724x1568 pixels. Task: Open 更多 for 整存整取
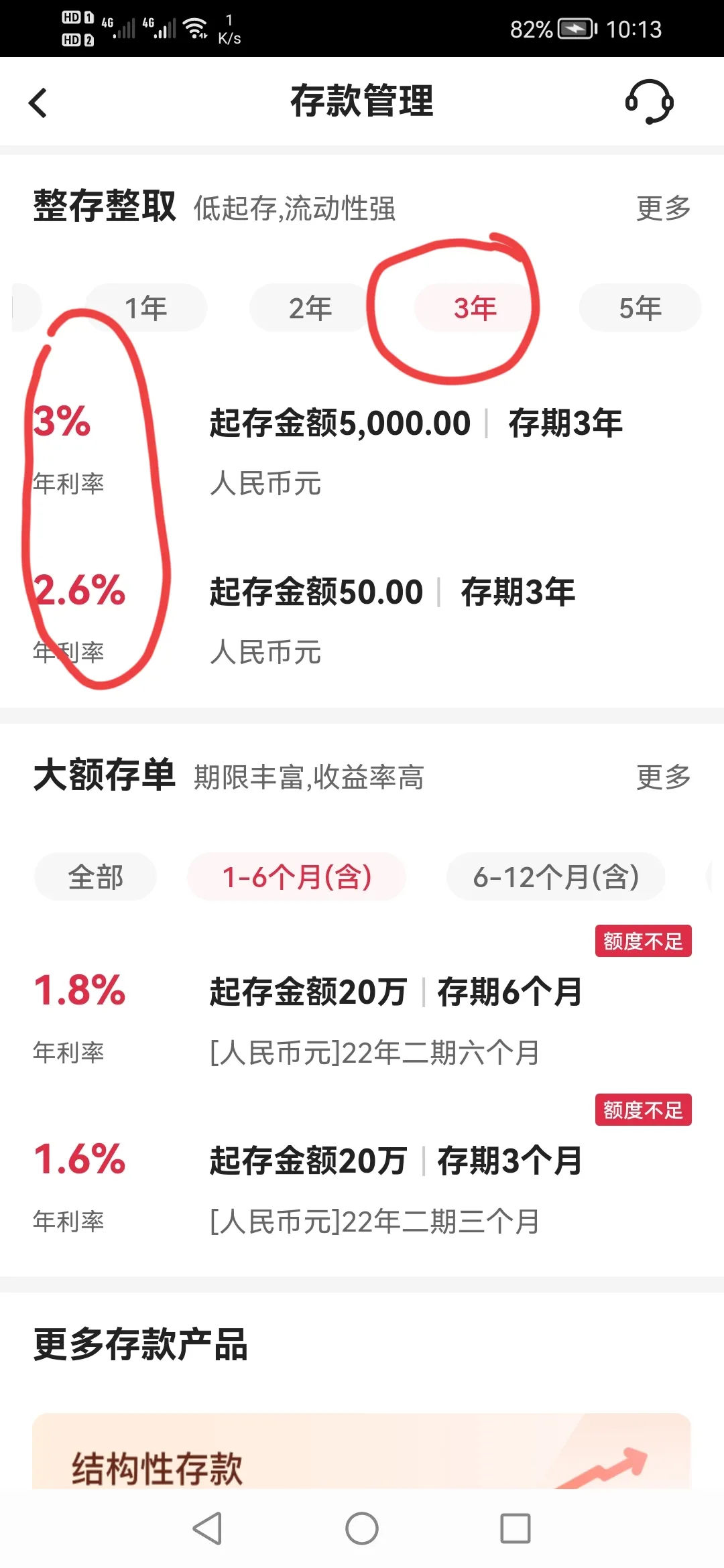pos(663,208)
